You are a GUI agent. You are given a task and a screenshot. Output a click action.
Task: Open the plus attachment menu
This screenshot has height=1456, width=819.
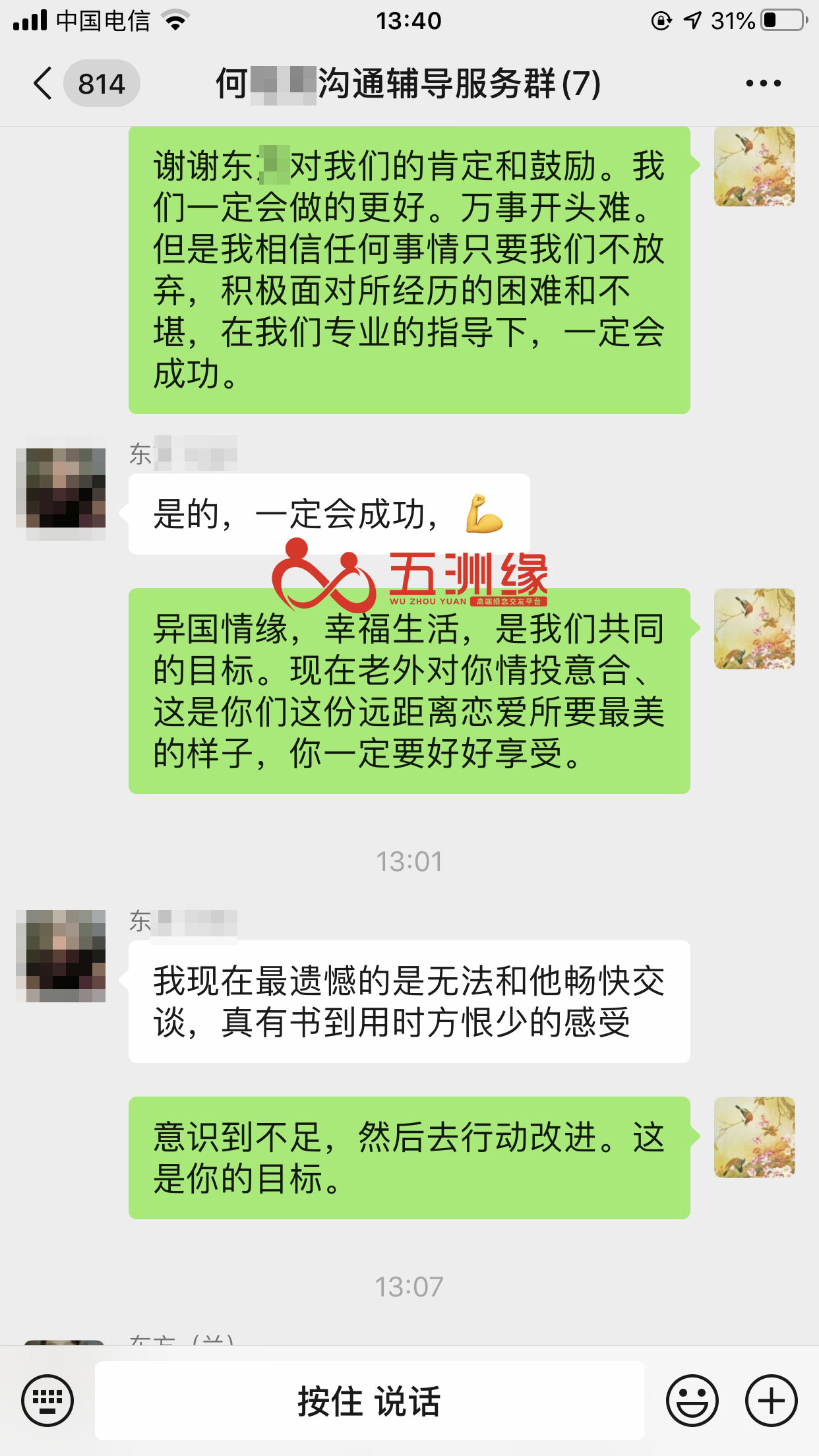click(771, 1400)
